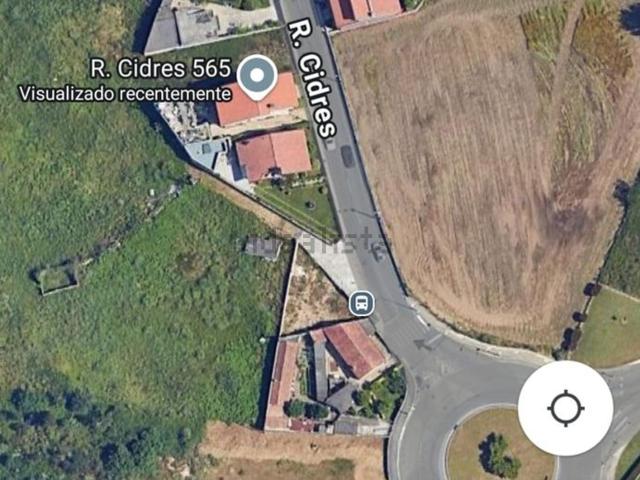Open the bus stop marker

(x=361, y=301)
